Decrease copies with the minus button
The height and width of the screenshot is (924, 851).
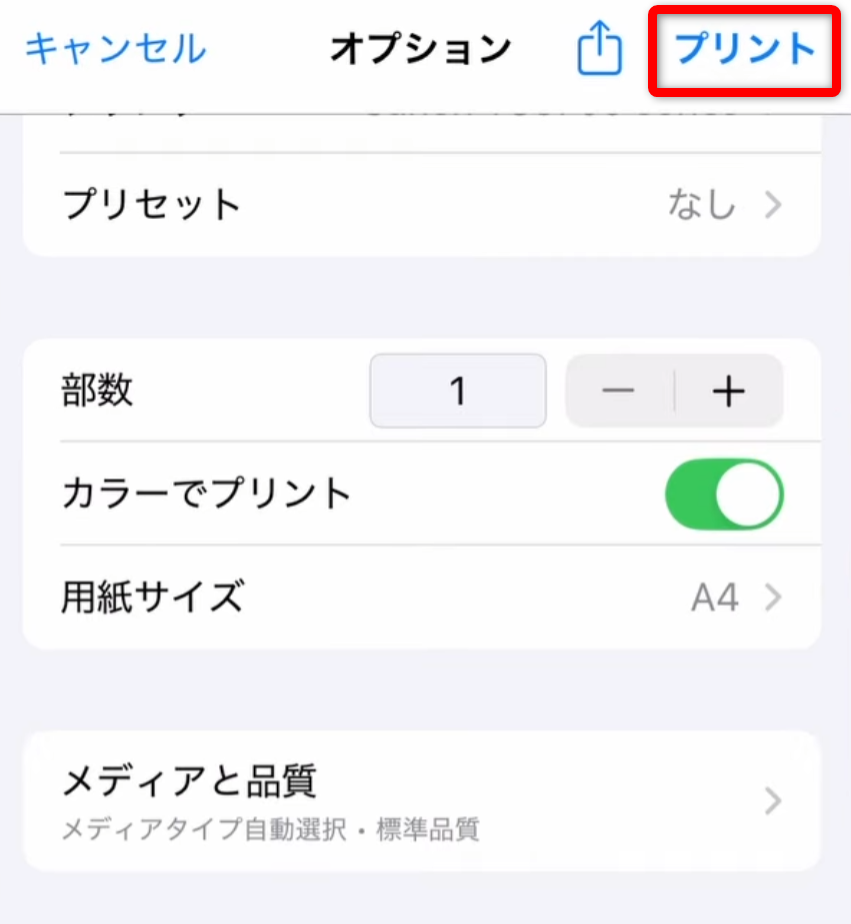[x=619, y=391]
